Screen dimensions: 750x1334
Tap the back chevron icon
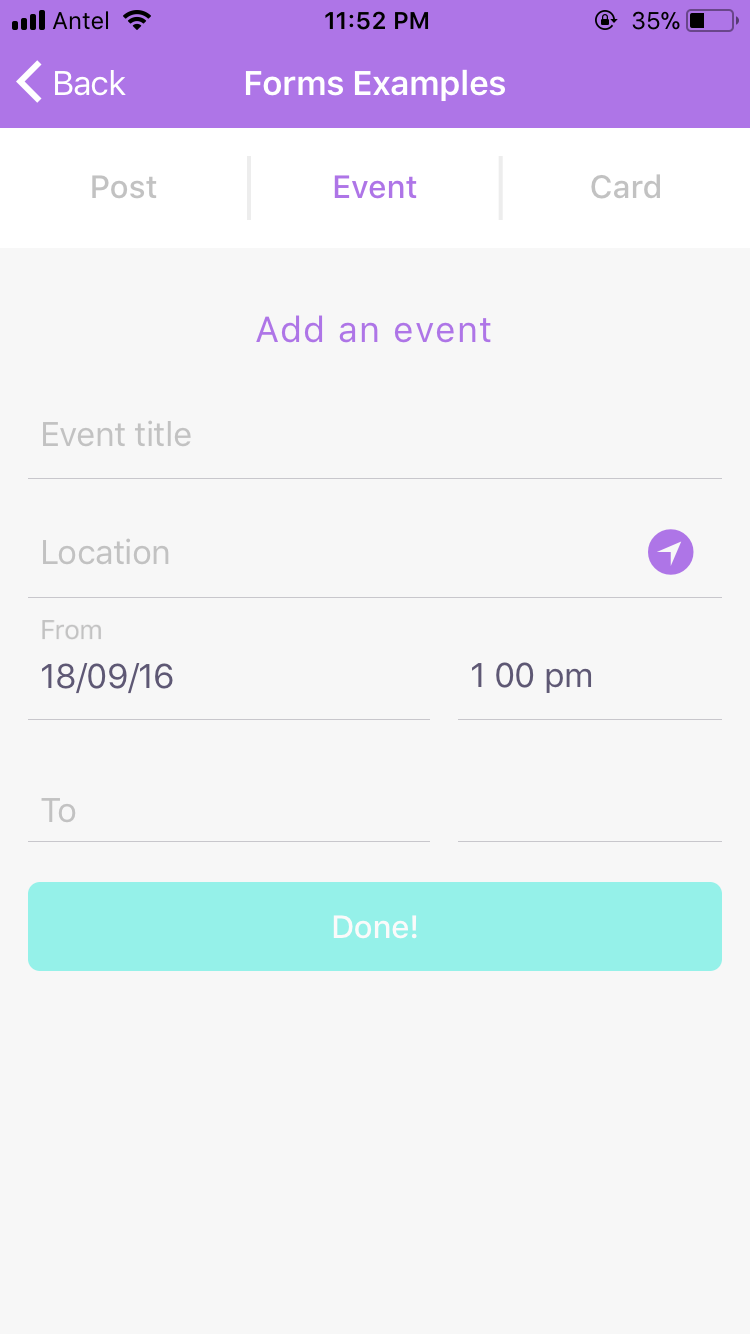click(27, 83)
